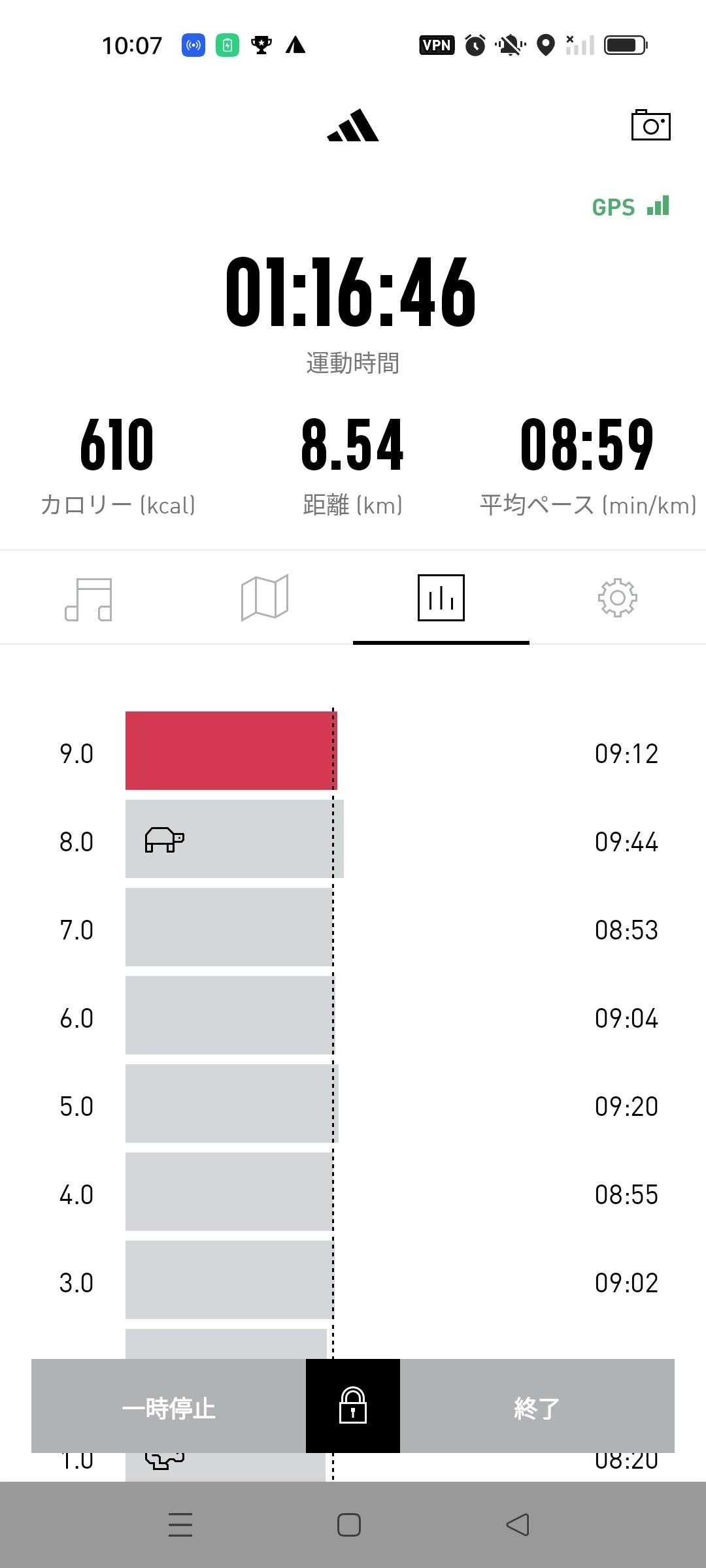Screen dimensions: 706x1568
Task: Pause the workout with 一時停止
Action: click(x=169, y=1406)
